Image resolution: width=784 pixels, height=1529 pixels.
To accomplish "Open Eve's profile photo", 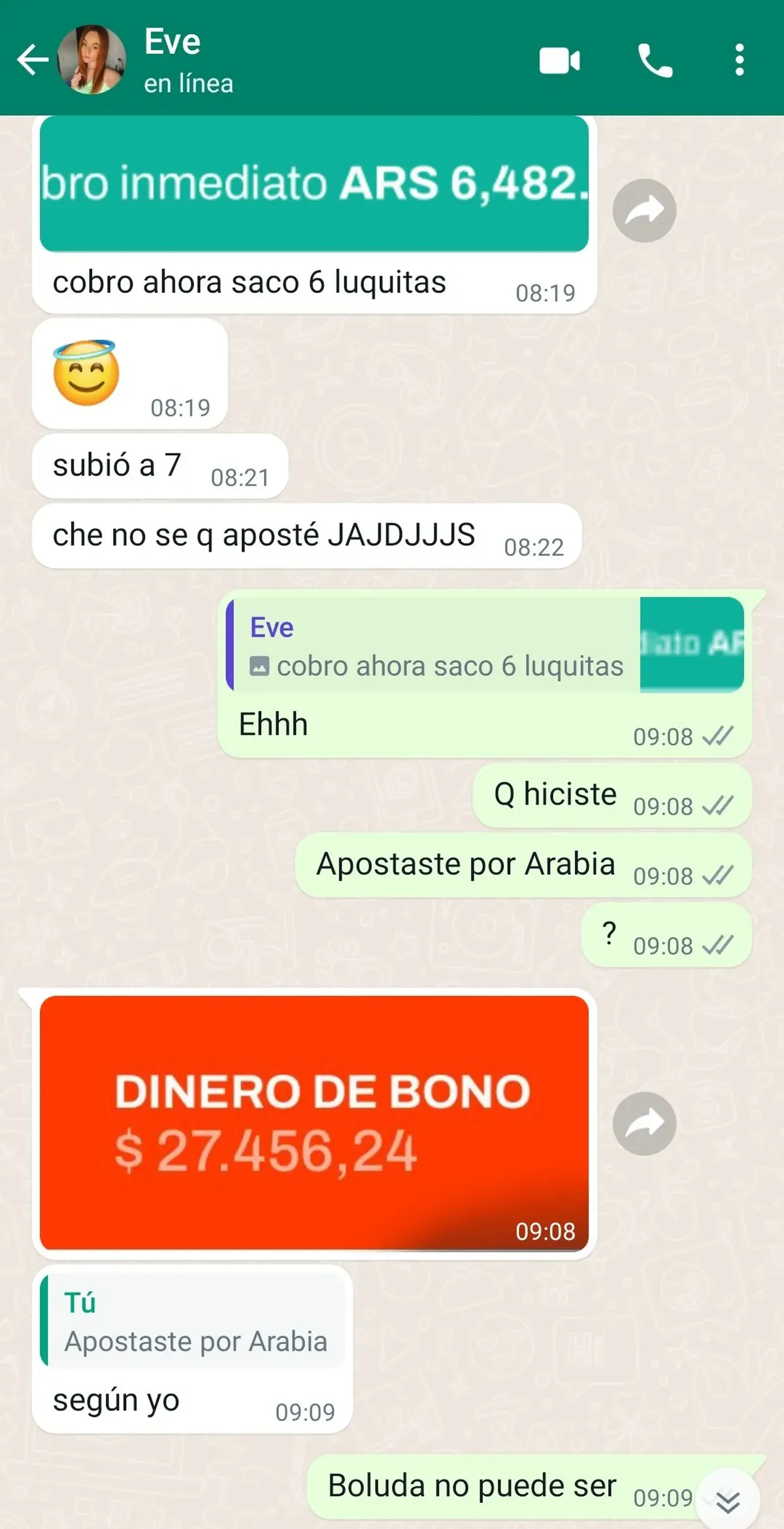I will point(91,60).
